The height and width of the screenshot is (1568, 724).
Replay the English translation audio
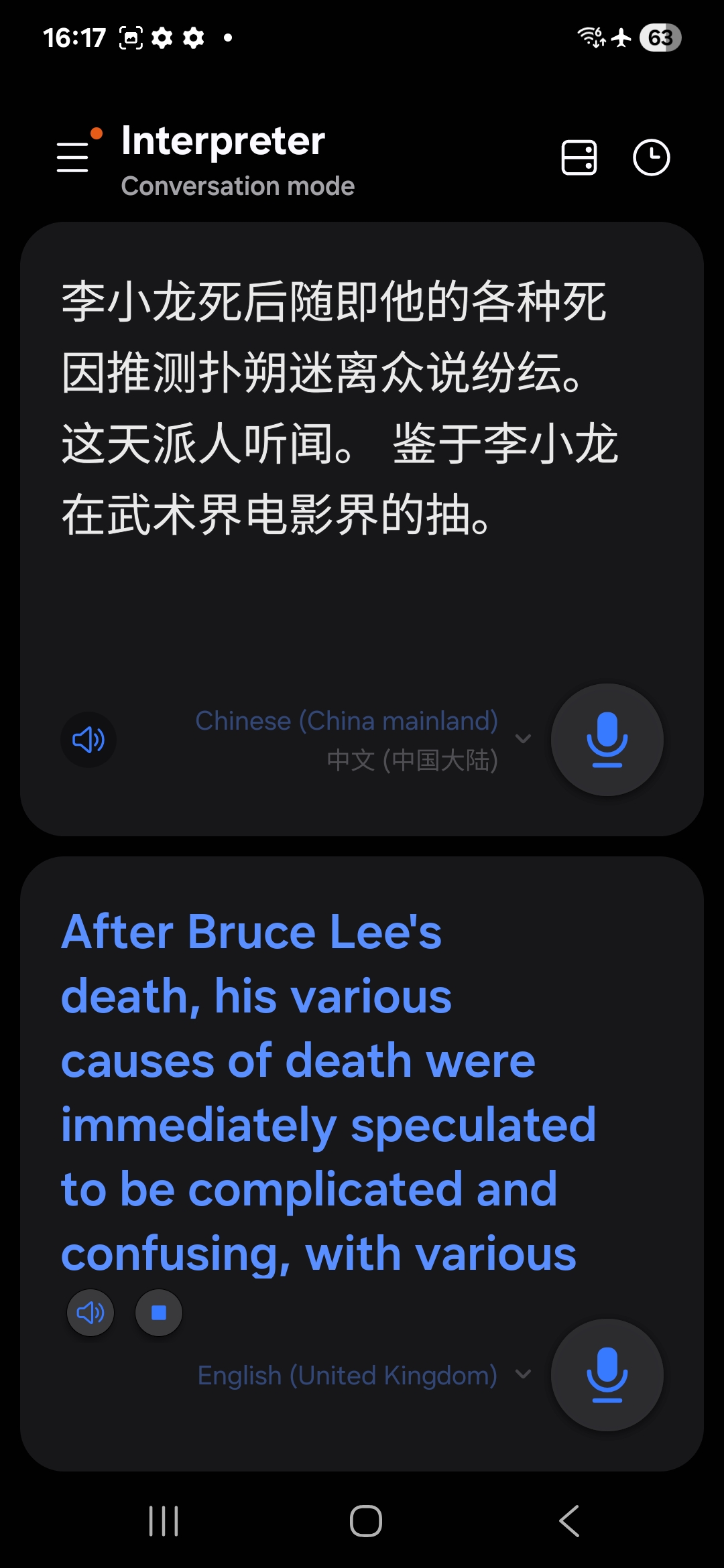point(90,1312)
